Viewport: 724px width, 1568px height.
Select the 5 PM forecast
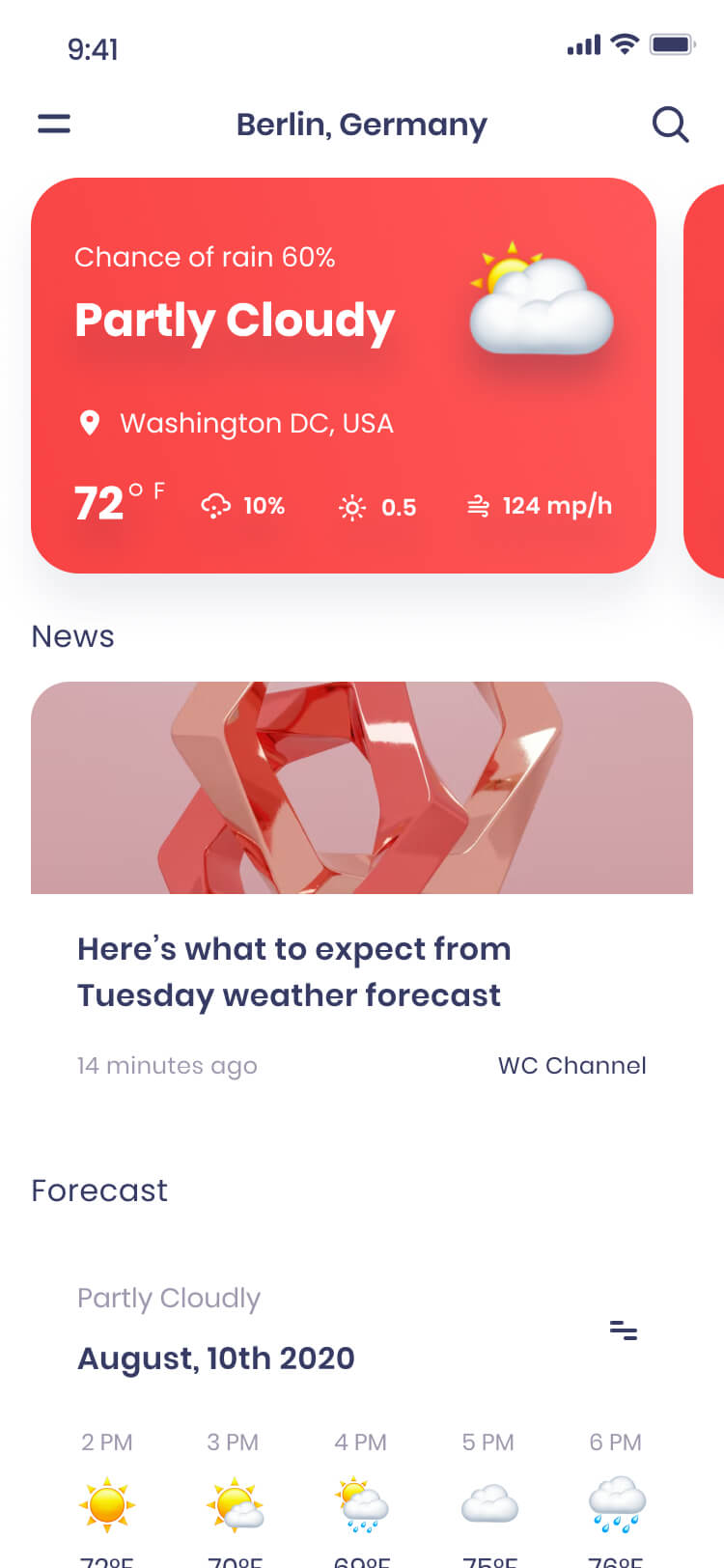tap(489, 1497)
